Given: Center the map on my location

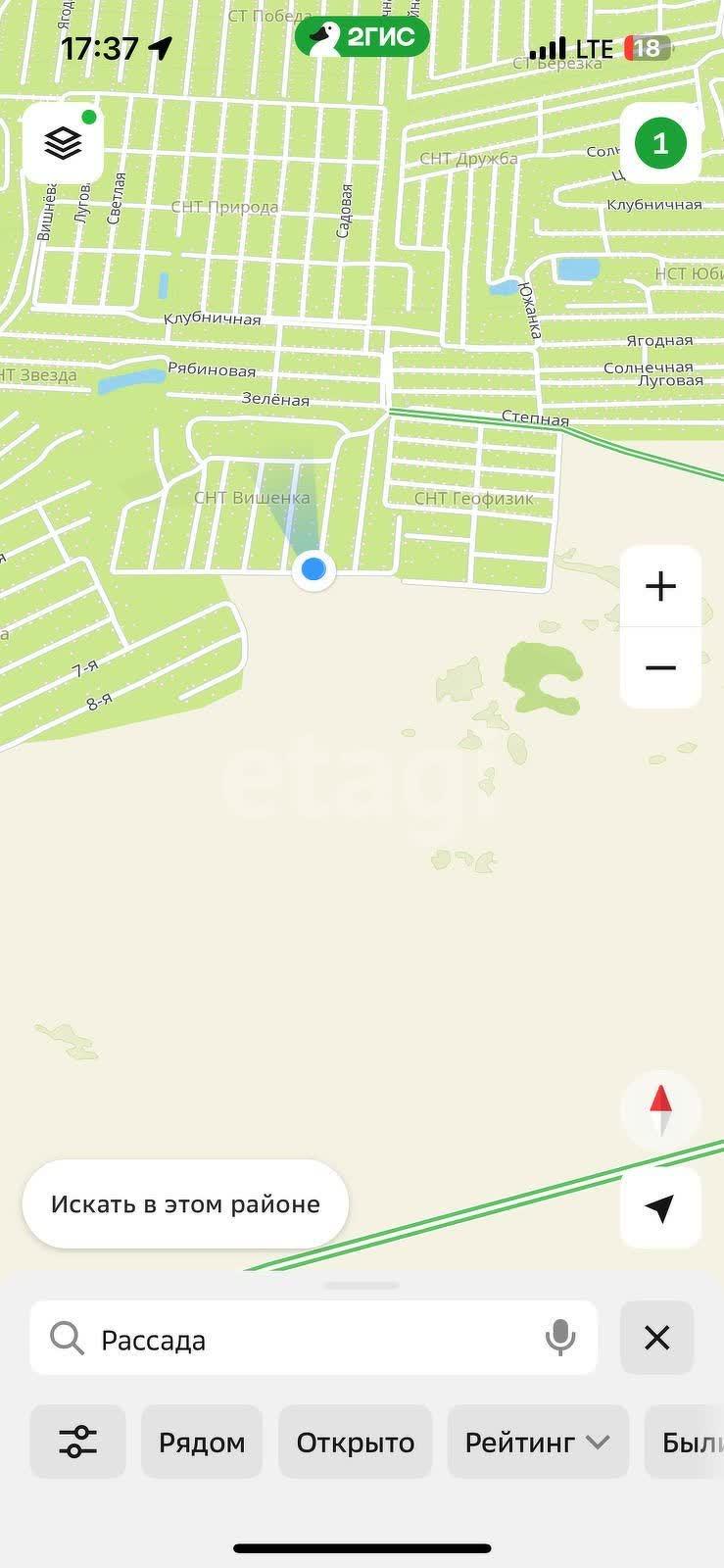Looking at the screenshot, I should point(660,1207).
